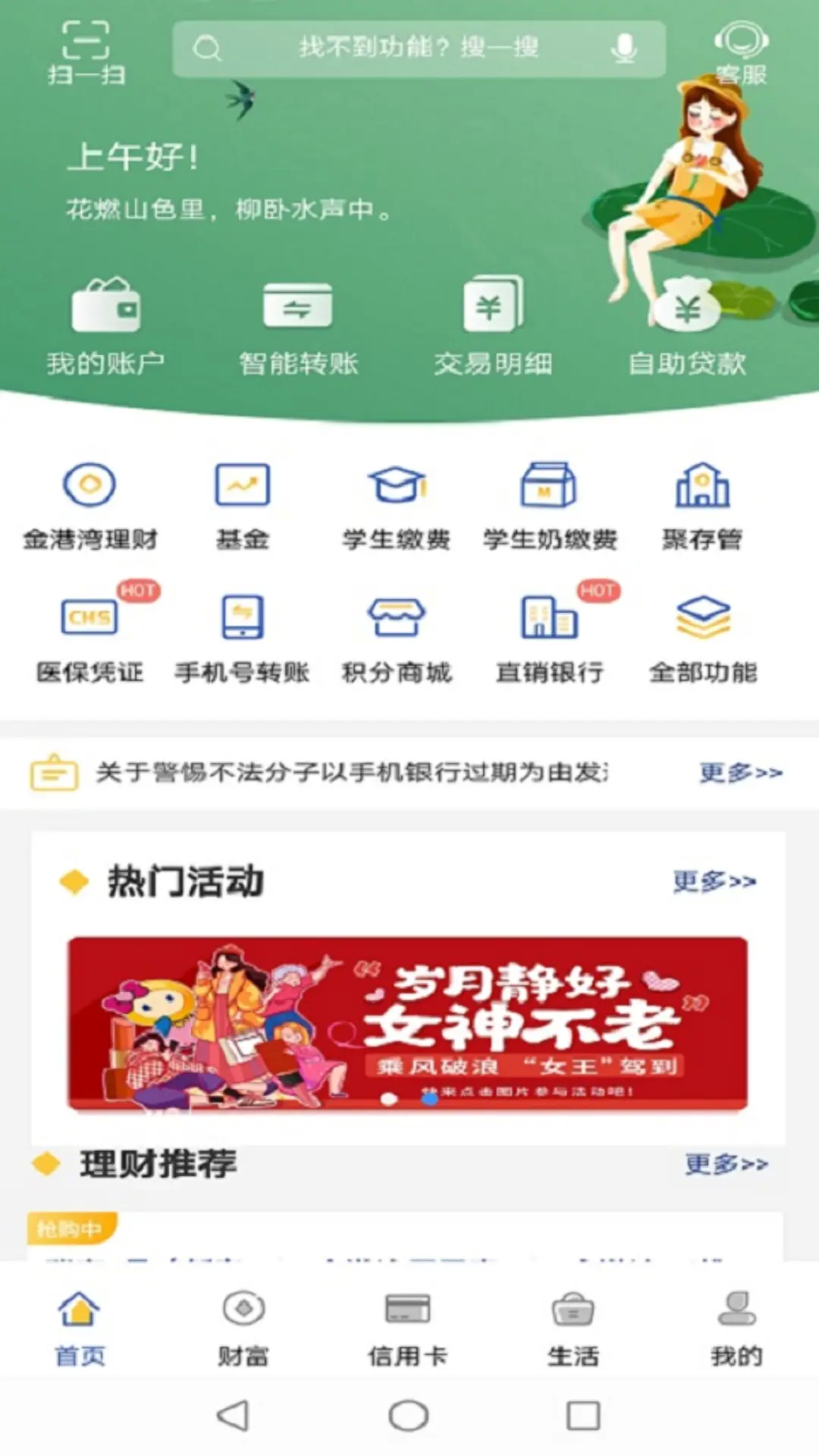Screen dimensions: 819x1456
Task: Tap the 女神不老 promotional banner
Action: 409,1020
